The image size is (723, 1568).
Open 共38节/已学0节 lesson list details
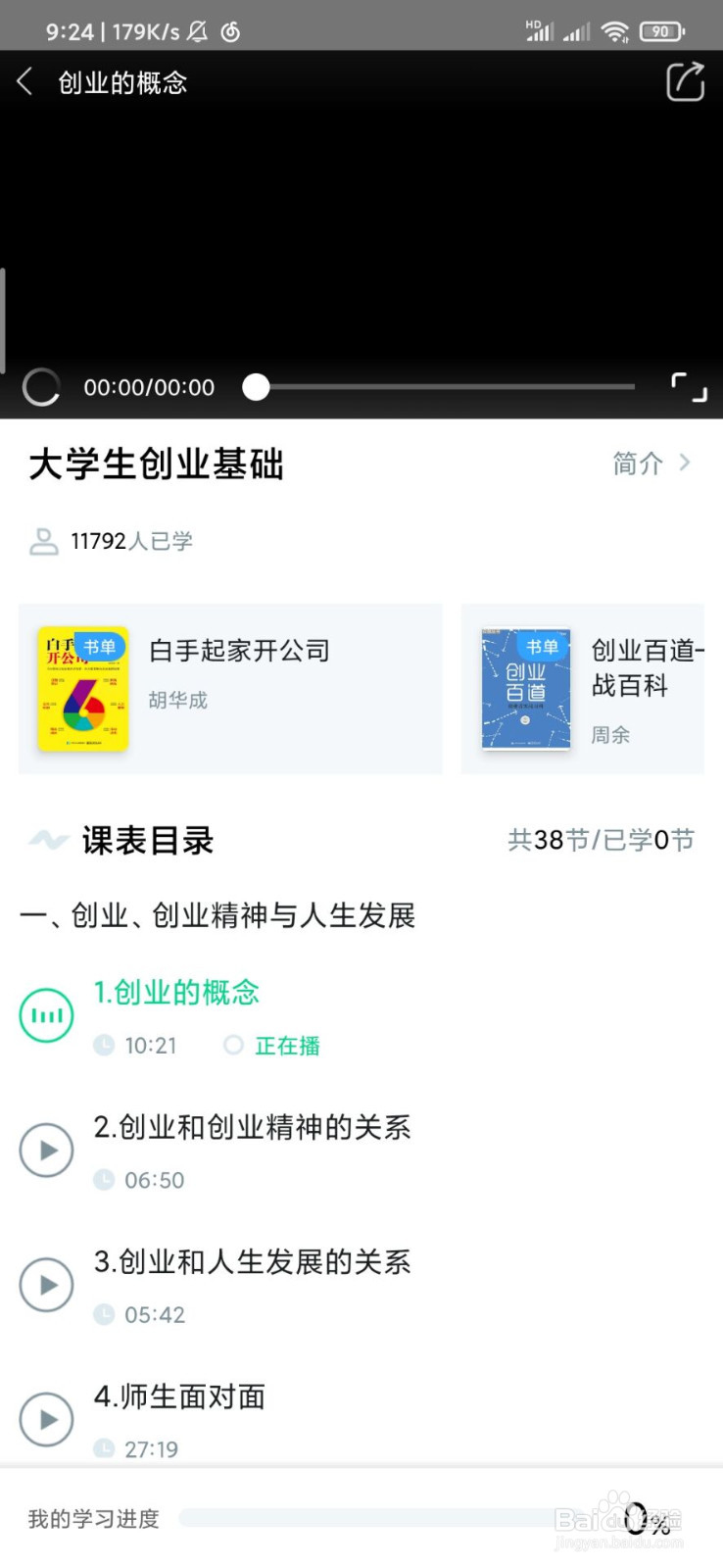tap(601, 840)
